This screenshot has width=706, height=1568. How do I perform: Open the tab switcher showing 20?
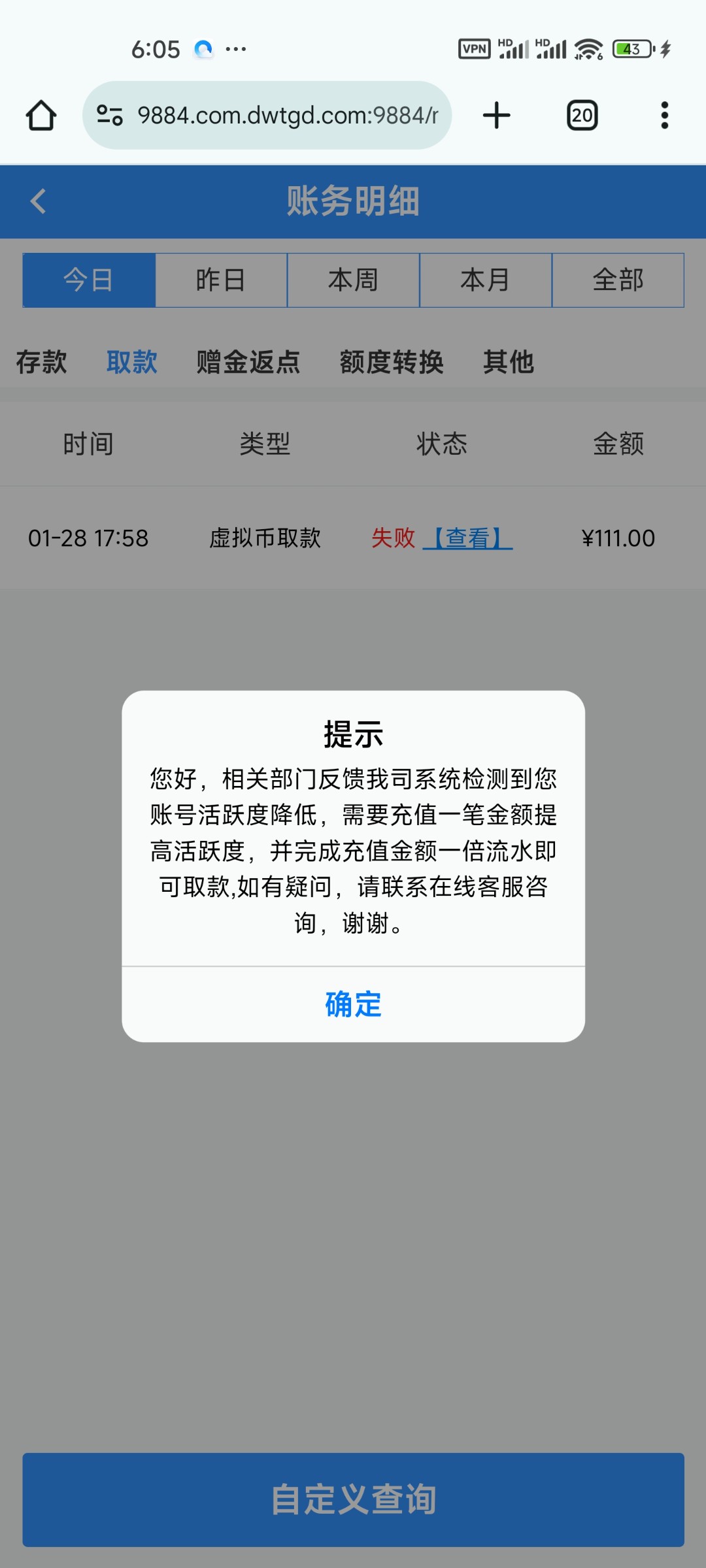[x=582, y=116]
